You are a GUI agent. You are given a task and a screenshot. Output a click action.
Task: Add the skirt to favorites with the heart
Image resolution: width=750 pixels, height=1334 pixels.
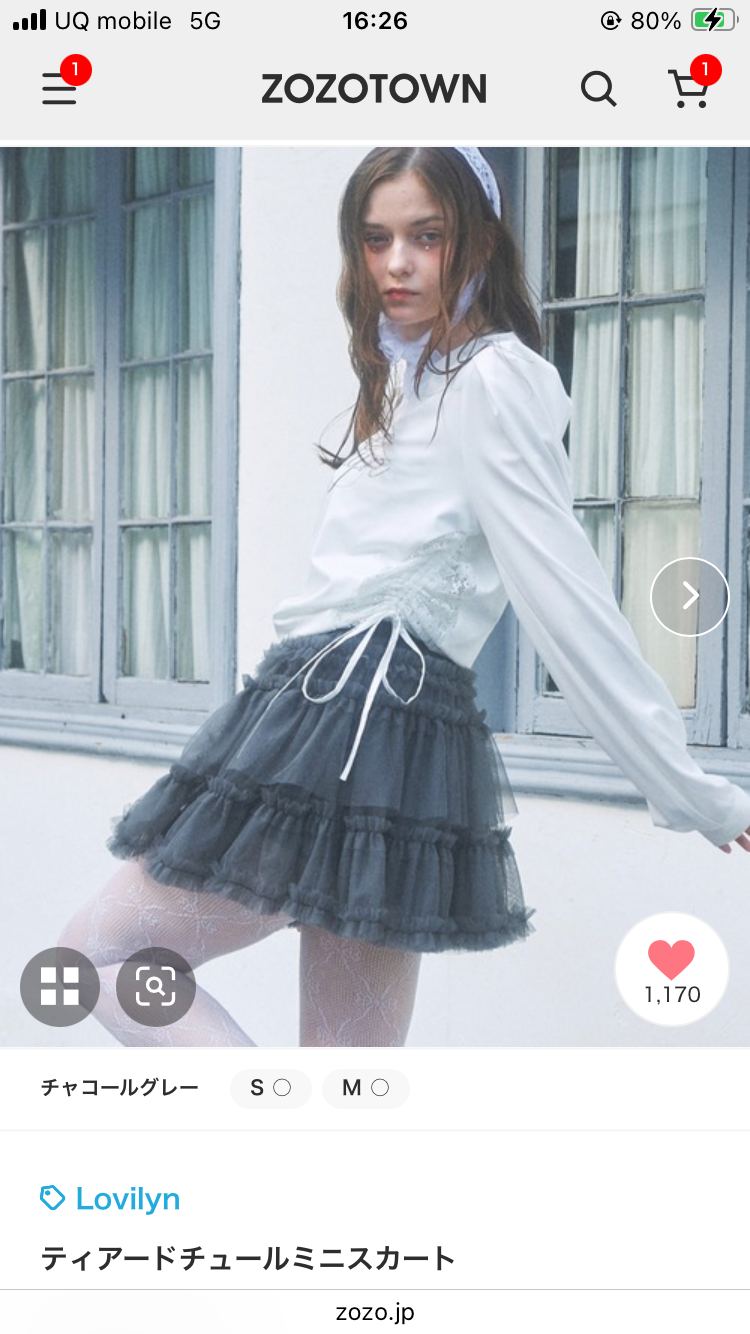pyautogui.click(x=671, y=969)
